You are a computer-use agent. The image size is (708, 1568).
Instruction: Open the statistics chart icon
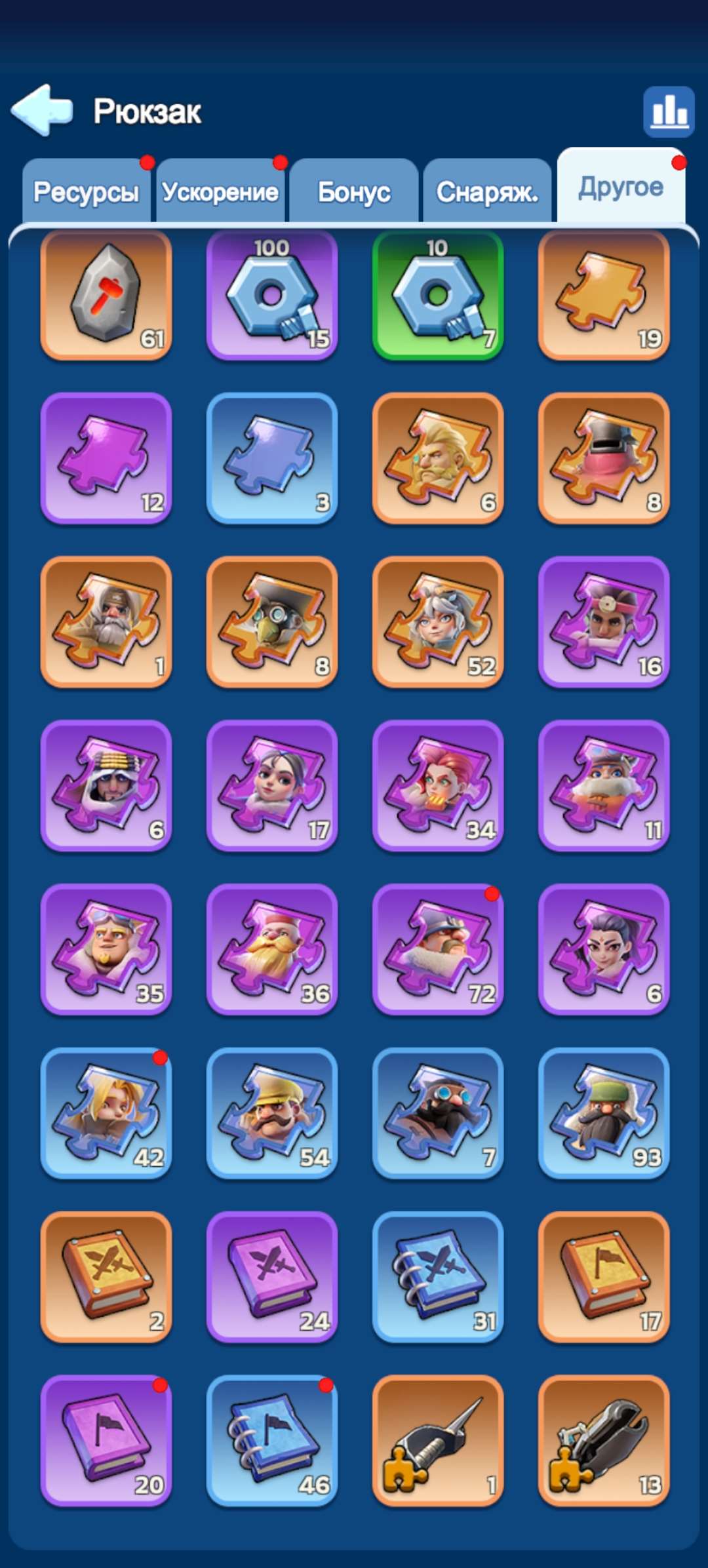point(669,111)
